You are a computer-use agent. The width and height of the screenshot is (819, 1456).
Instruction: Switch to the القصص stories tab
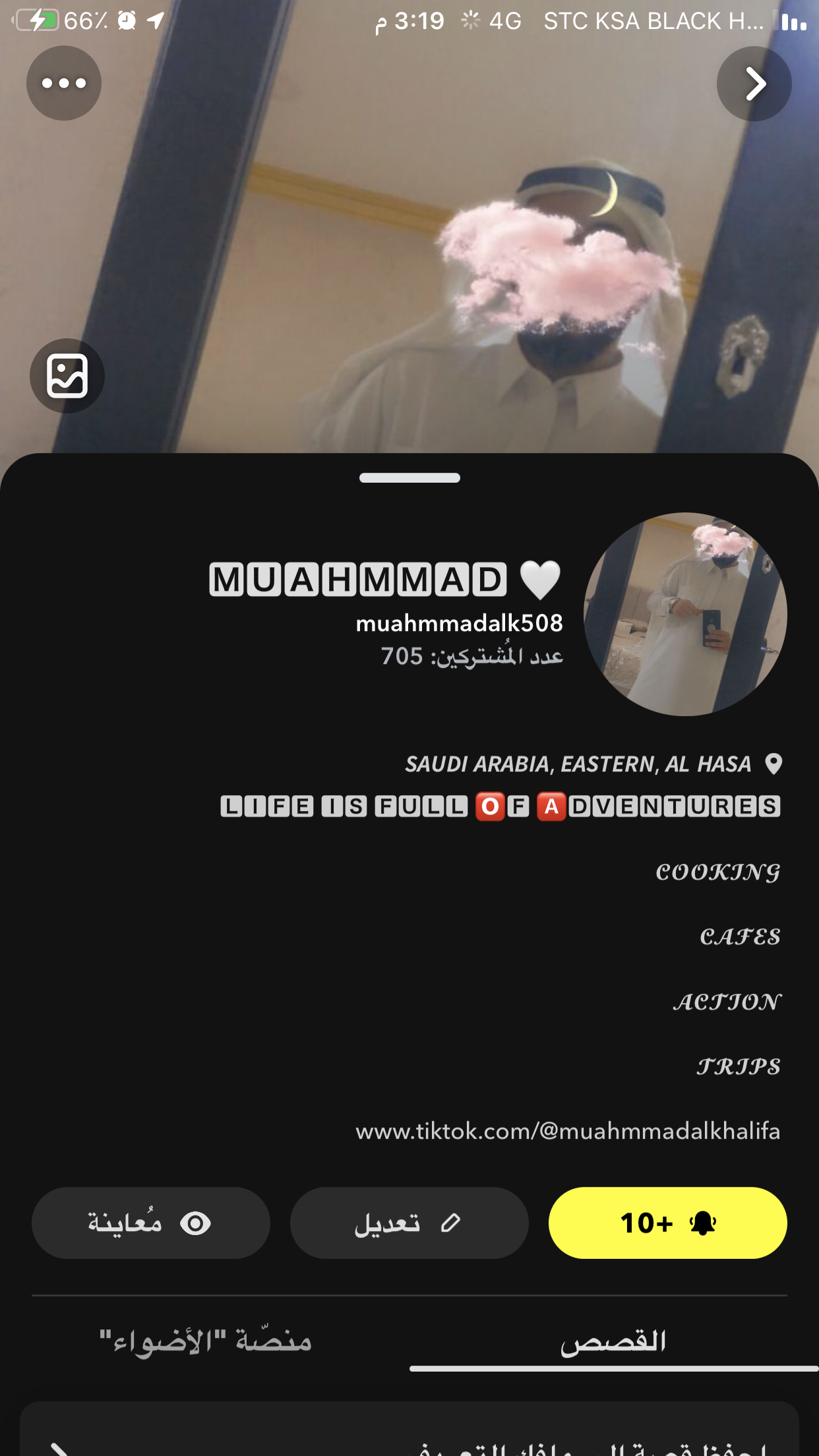click(x=613, y=1341)
